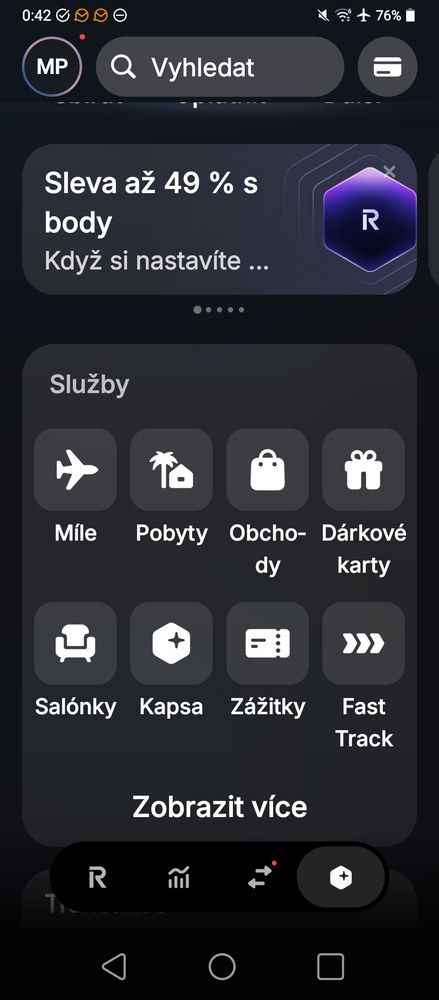Open the Sleva až 49 % s body card

point(220,219)
